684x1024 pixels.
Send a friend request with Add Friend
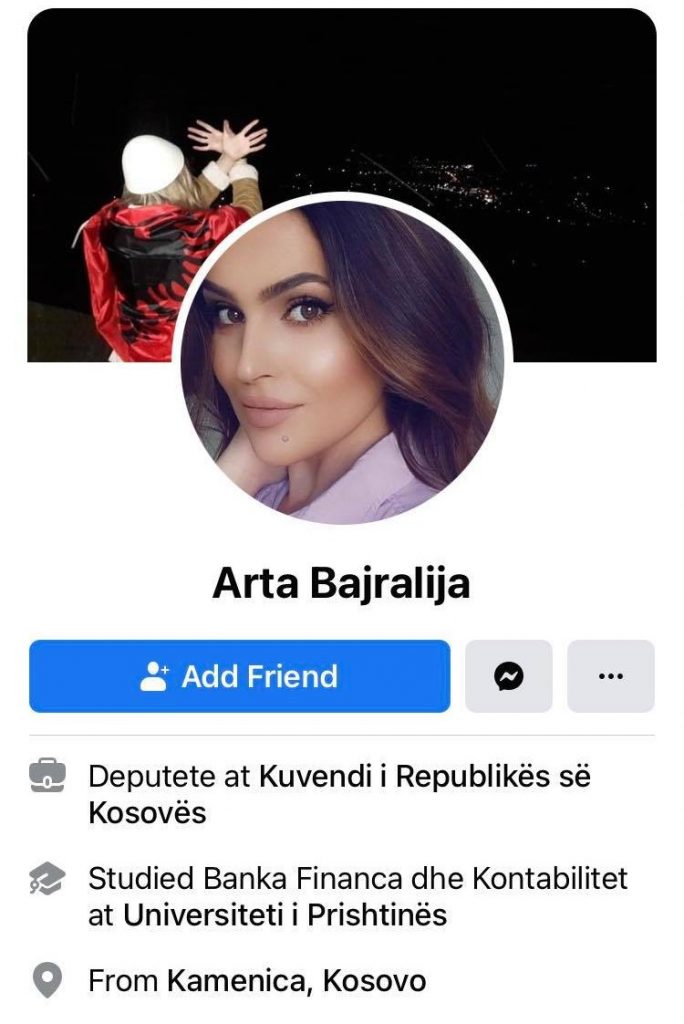coord(239,676)
